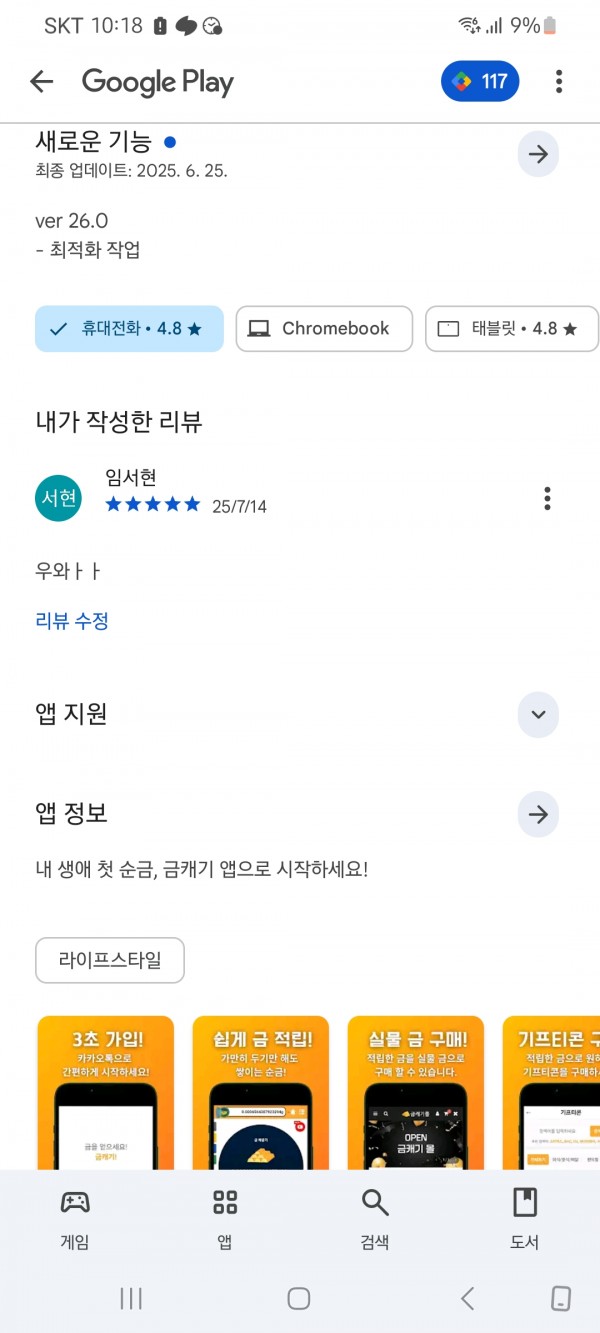Expand the 앱 지원 section
This screenshot has width=600, height=1333.
tap(538, 714)
